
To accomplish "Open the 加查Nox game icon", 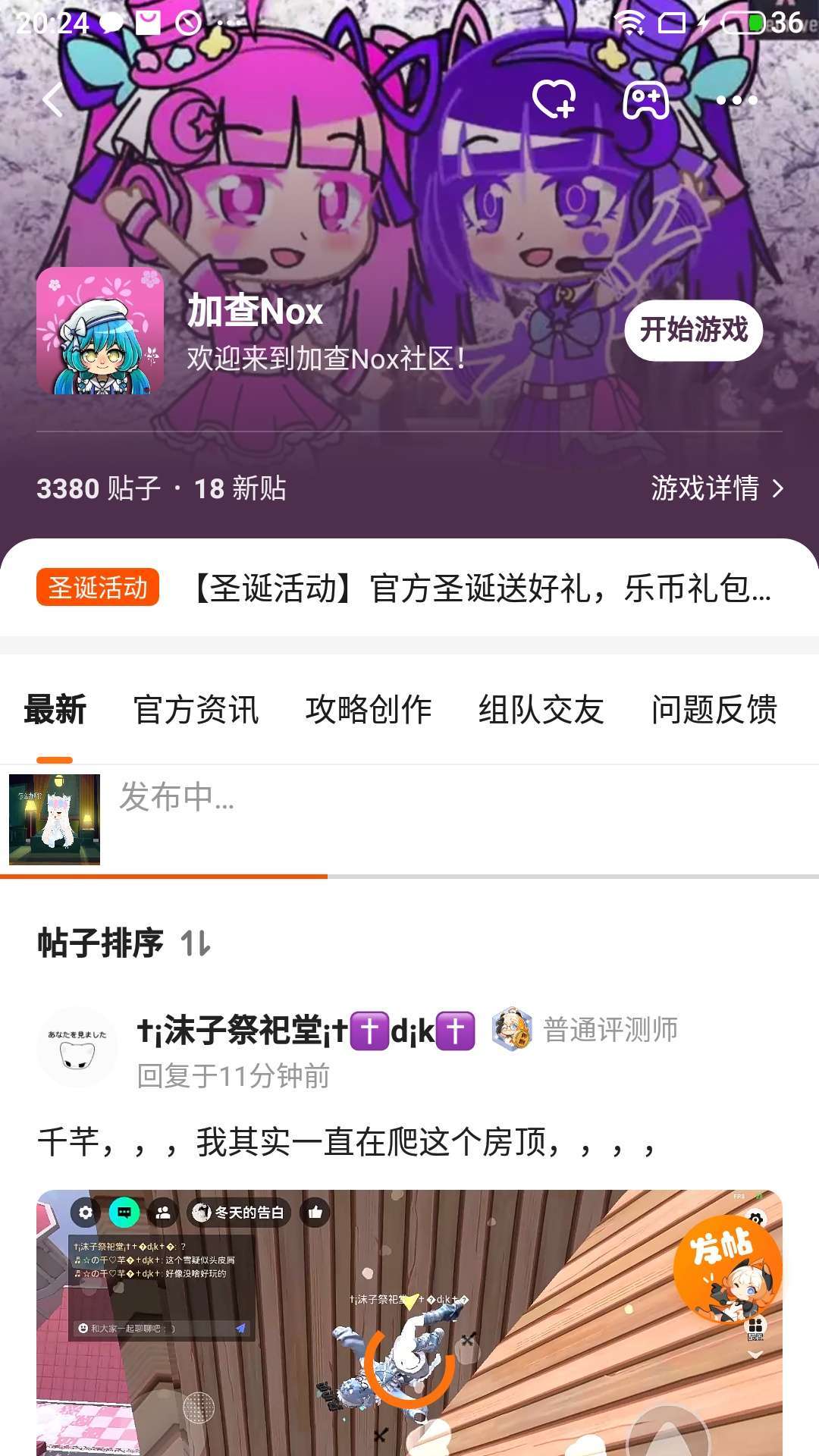I will tap(100, 331).
